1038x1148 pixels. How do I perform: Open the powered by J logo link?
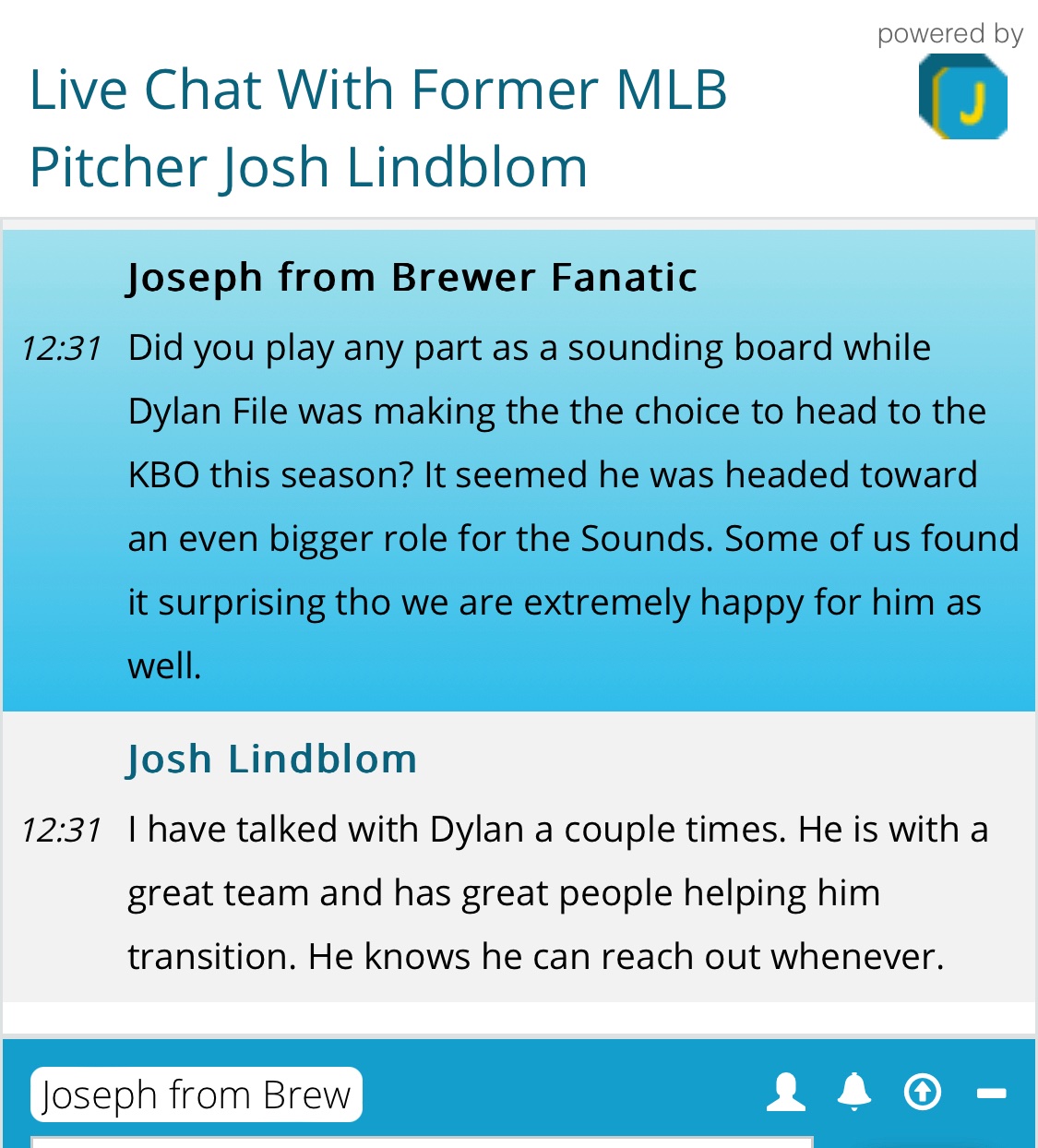[x=962, y=97]
